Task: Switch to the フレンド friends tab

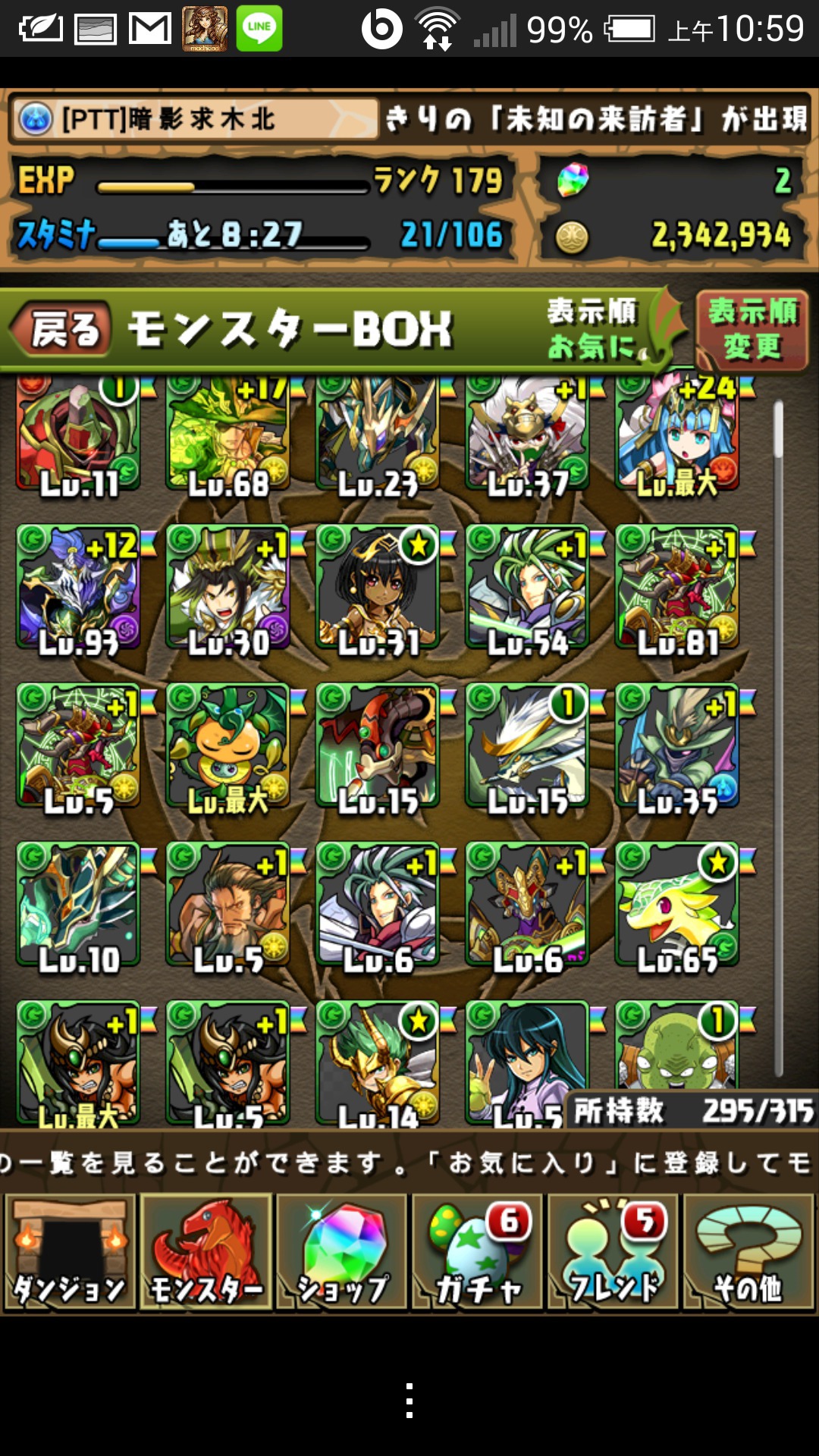Action: pyautogui.click(x=613, y=1251)
